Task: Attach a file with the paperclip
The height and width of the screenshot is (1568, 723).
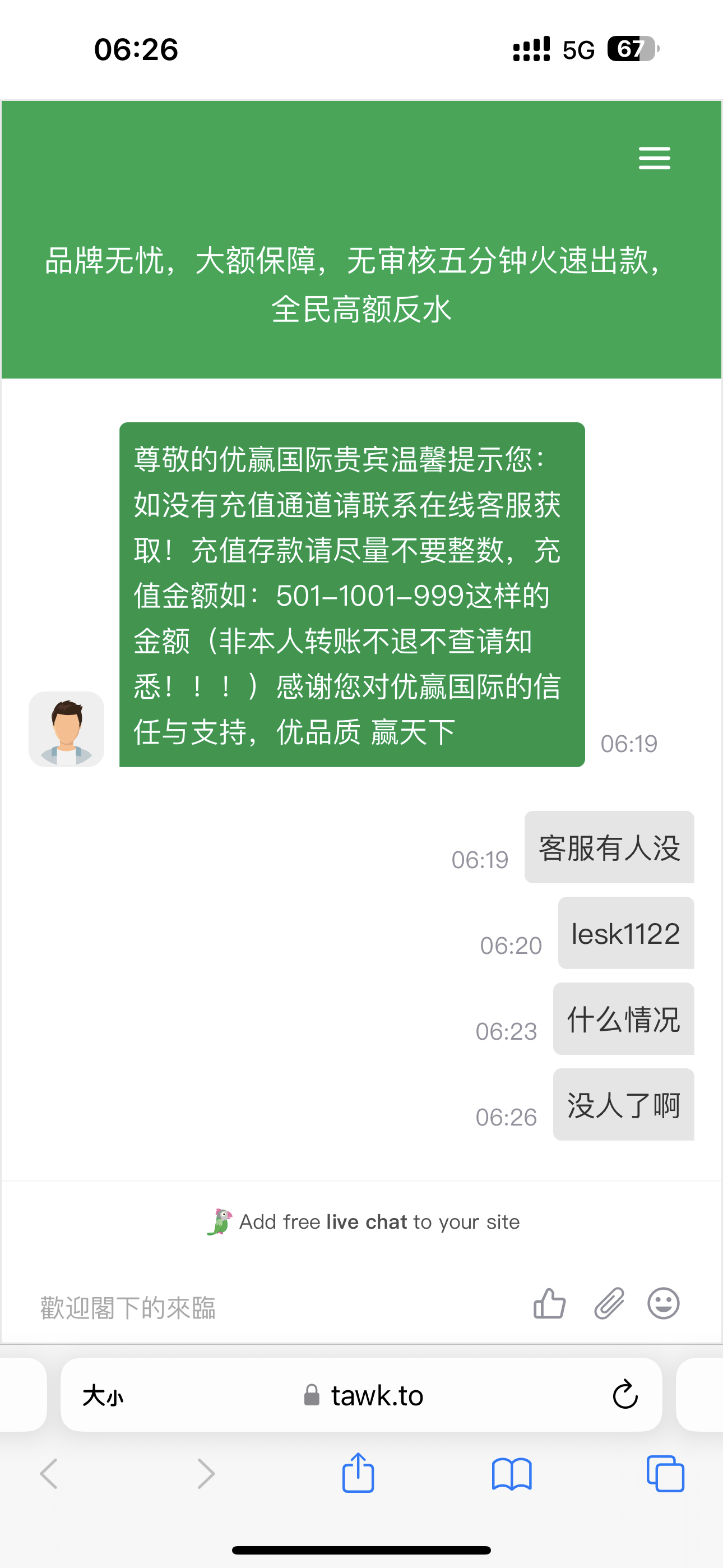Action: click(609, 1304)
